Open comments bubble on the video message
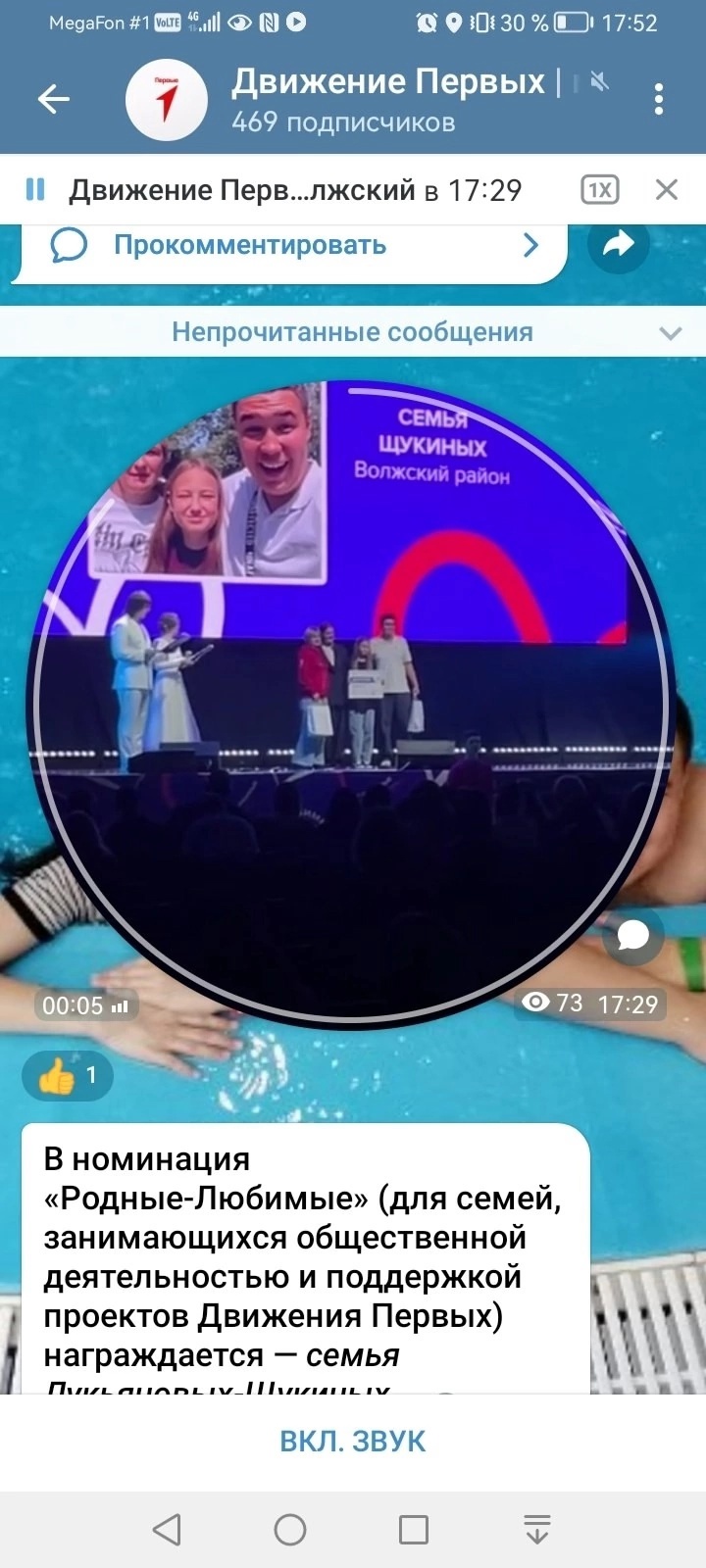Image resolution: width=706 pixels, height=1568 pixels. [633, 935]
